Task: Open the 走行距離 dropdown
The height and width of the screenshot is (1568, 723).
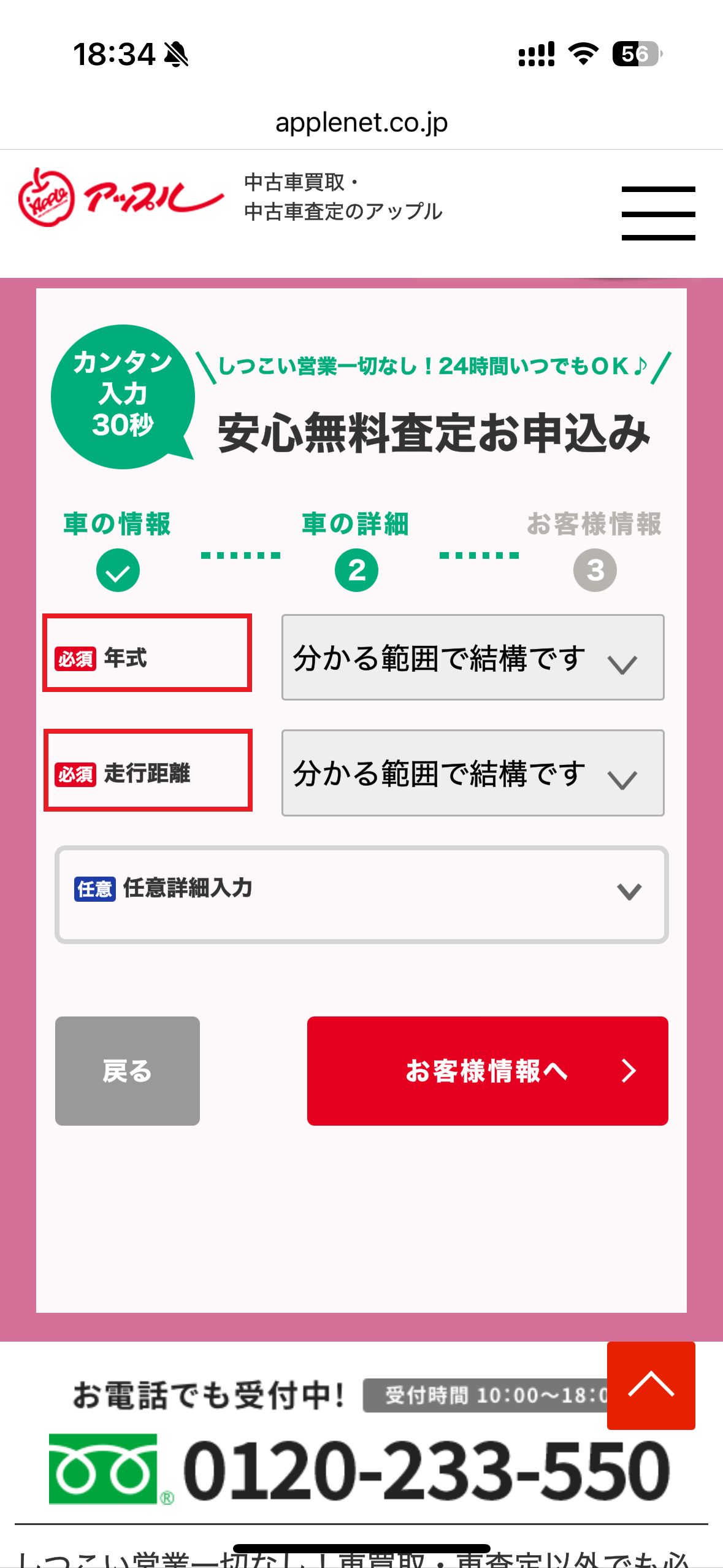Action: [472, 772]
